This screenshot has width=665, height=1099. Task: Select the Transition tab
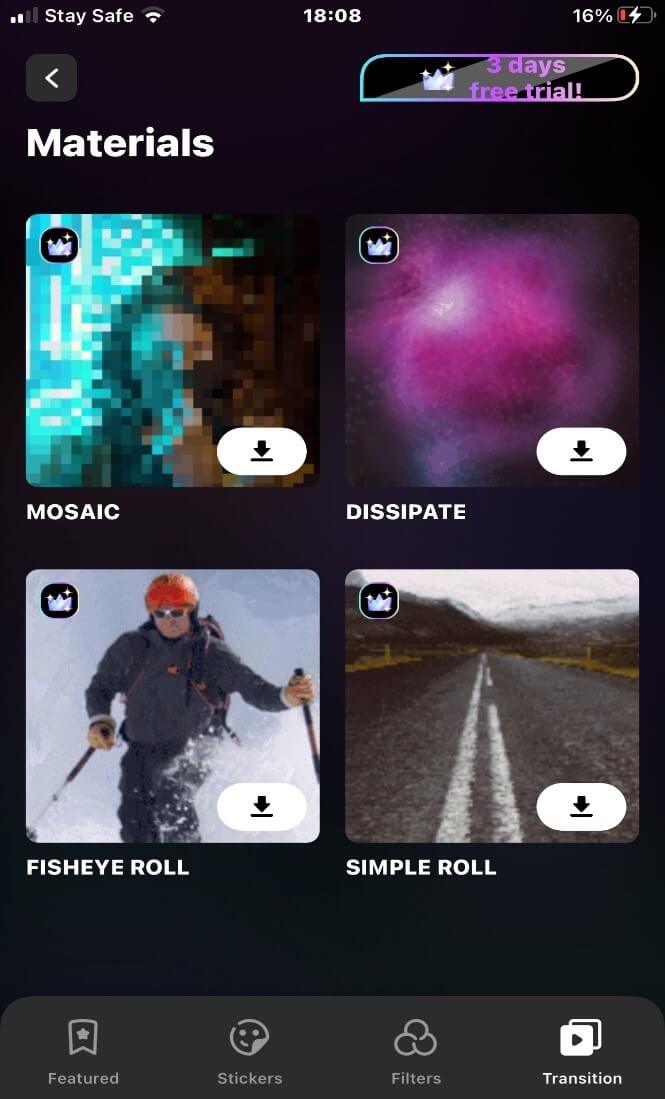581,1051
